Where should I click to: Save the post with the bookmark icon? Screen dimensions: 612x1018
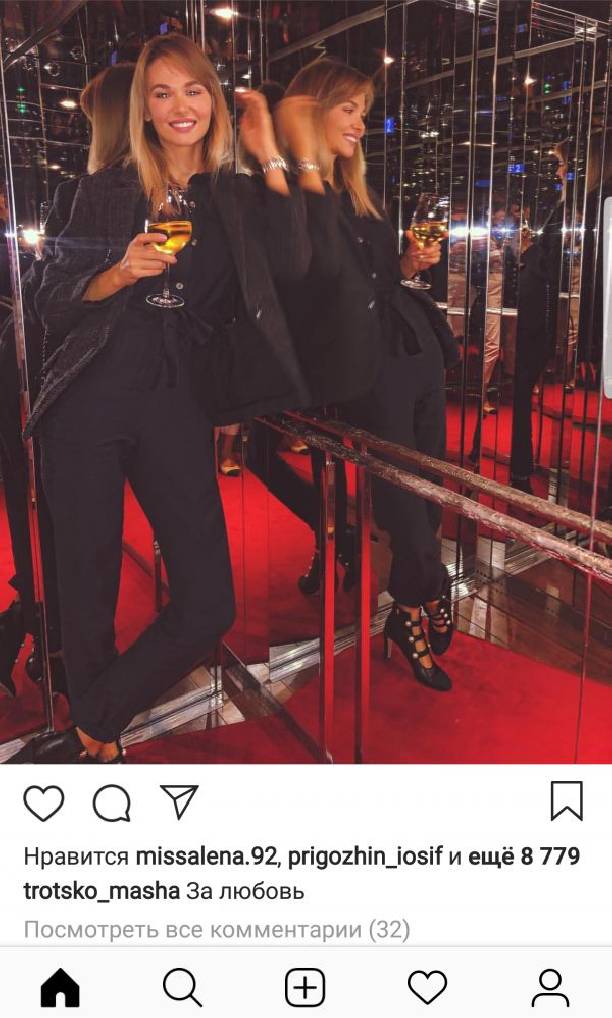click(x=566, y=801)
